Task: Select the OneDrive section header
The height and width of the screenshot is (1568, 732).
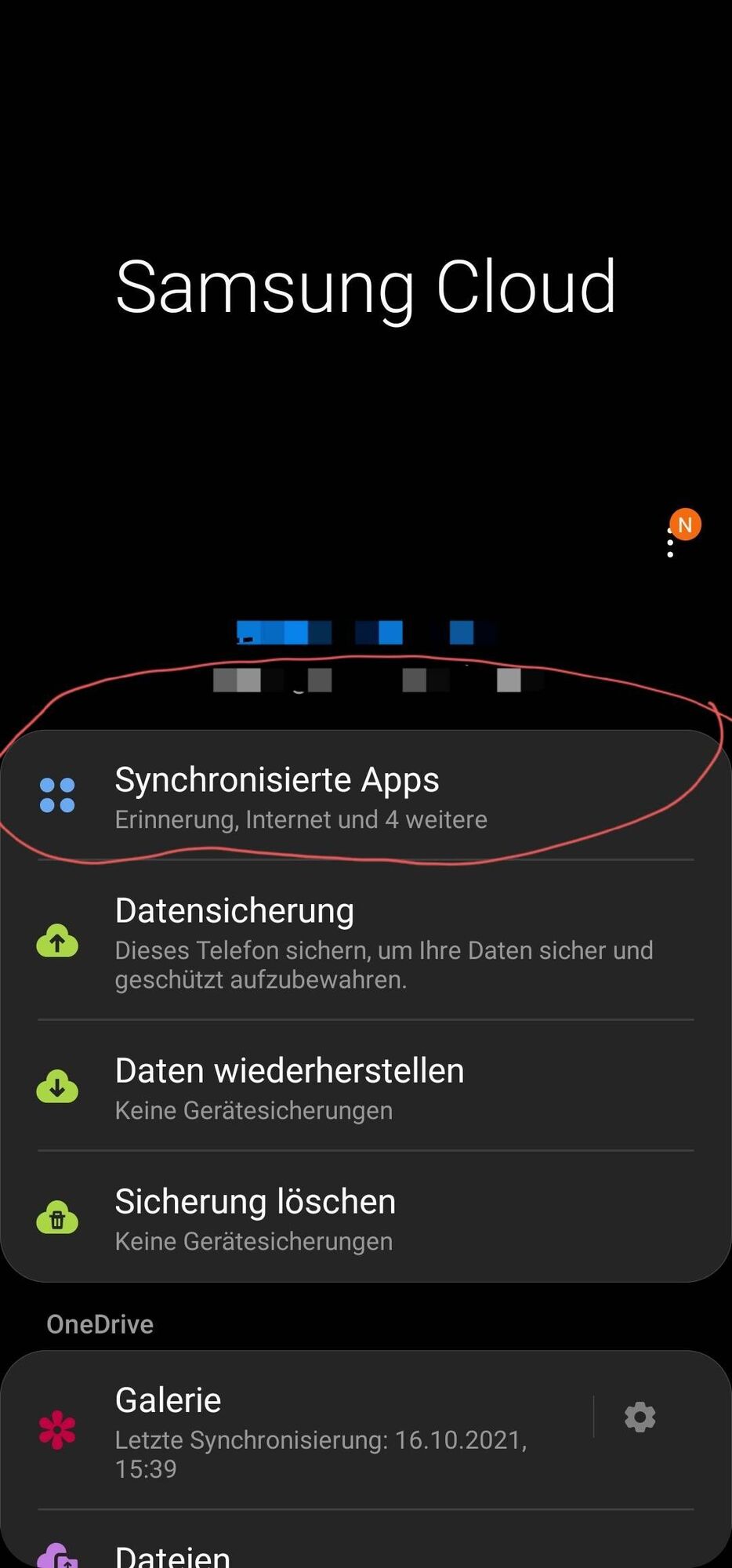Action: click(x=100, y=1323)
